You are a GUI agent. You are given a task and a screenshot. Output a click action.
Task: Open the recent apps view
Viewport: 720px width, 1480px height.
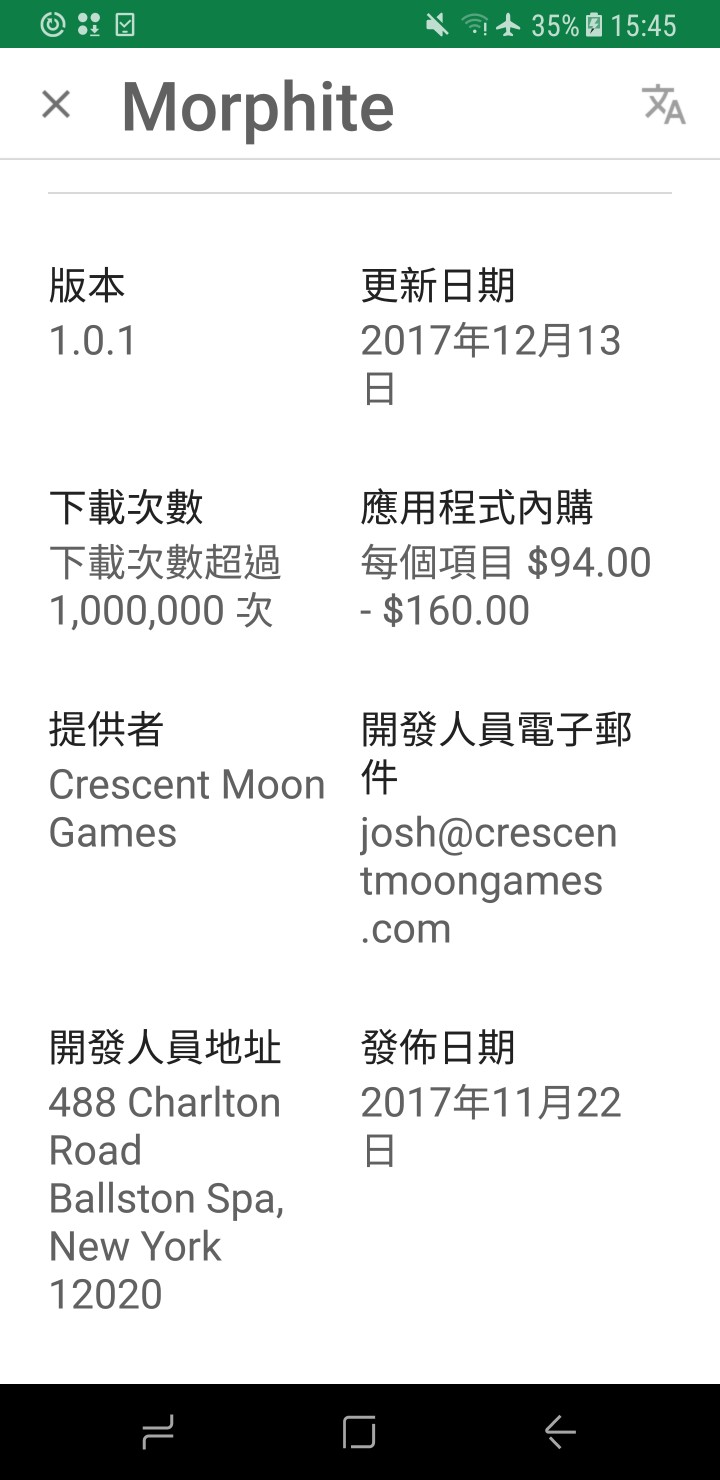(x=158, y=1433)
